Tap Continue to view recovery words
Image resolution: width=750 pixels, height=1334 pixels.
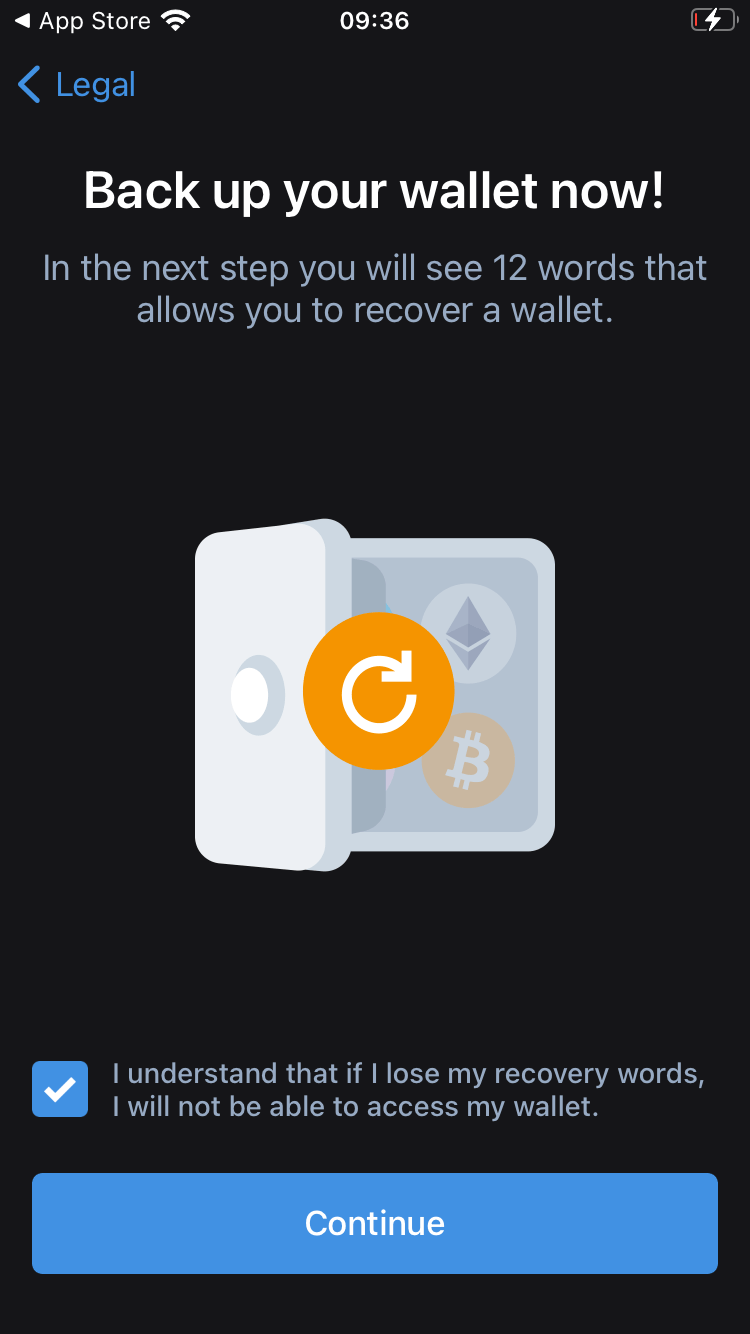click(x=375, y=1223)
